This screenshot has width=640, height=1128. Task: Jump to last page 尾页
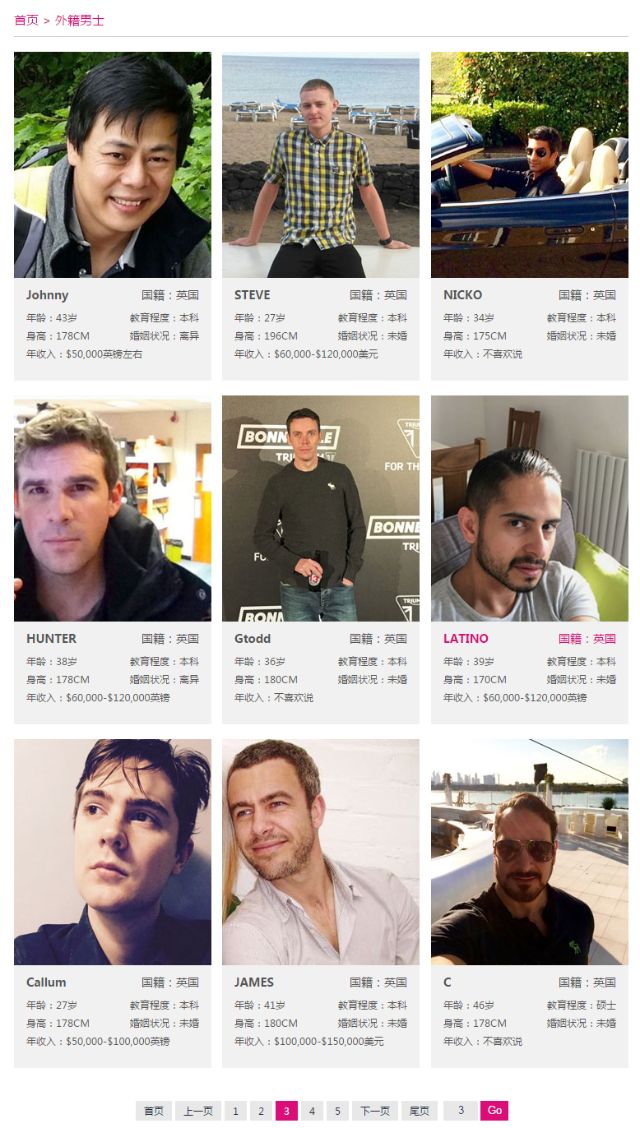[420, 1110]
